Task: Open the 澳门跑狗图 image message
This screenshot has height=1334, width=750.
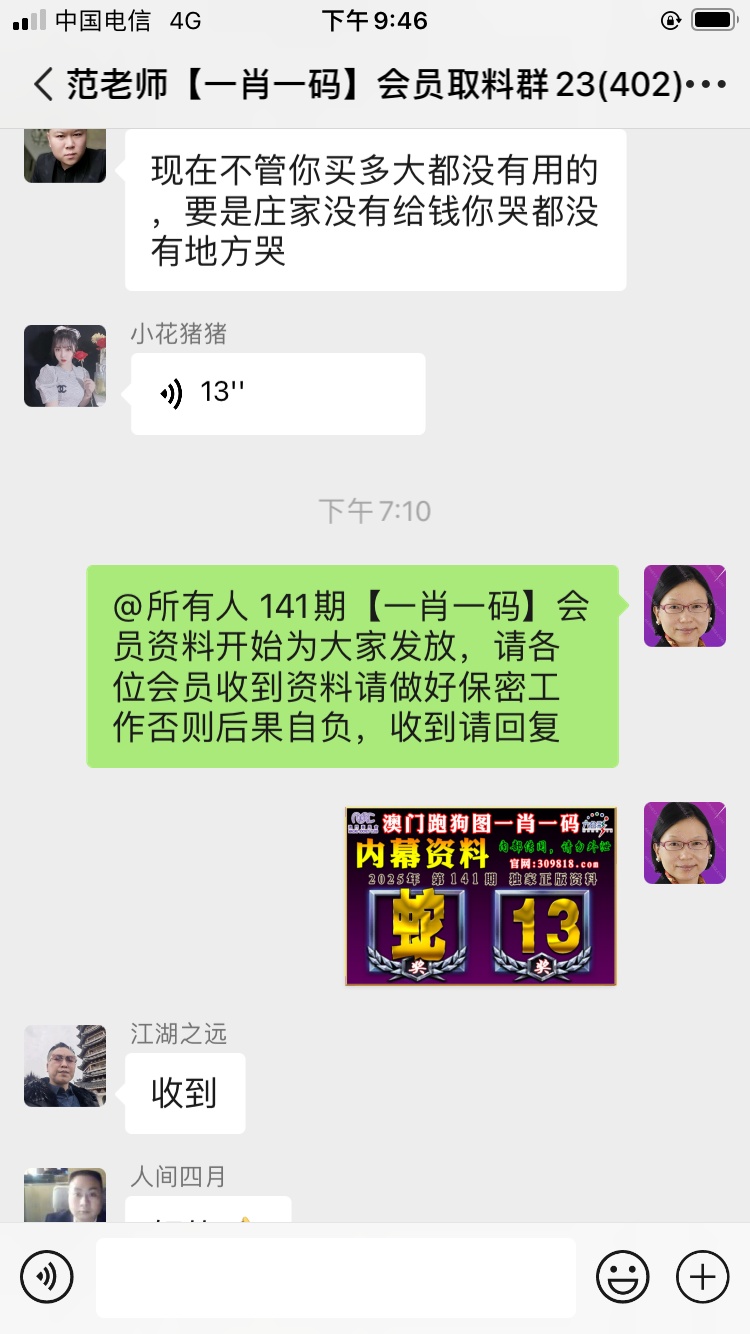Action: click(x=480, y=896)
